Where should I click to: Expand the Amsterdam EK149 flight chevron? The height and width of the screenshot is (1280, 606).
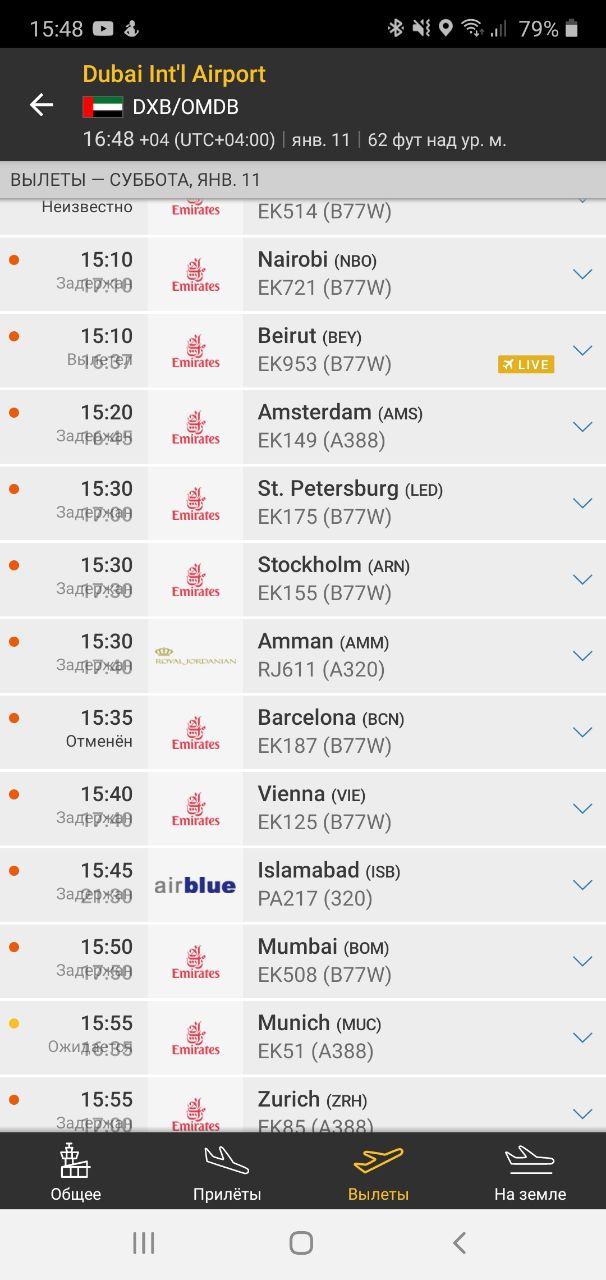pos(583,427)
